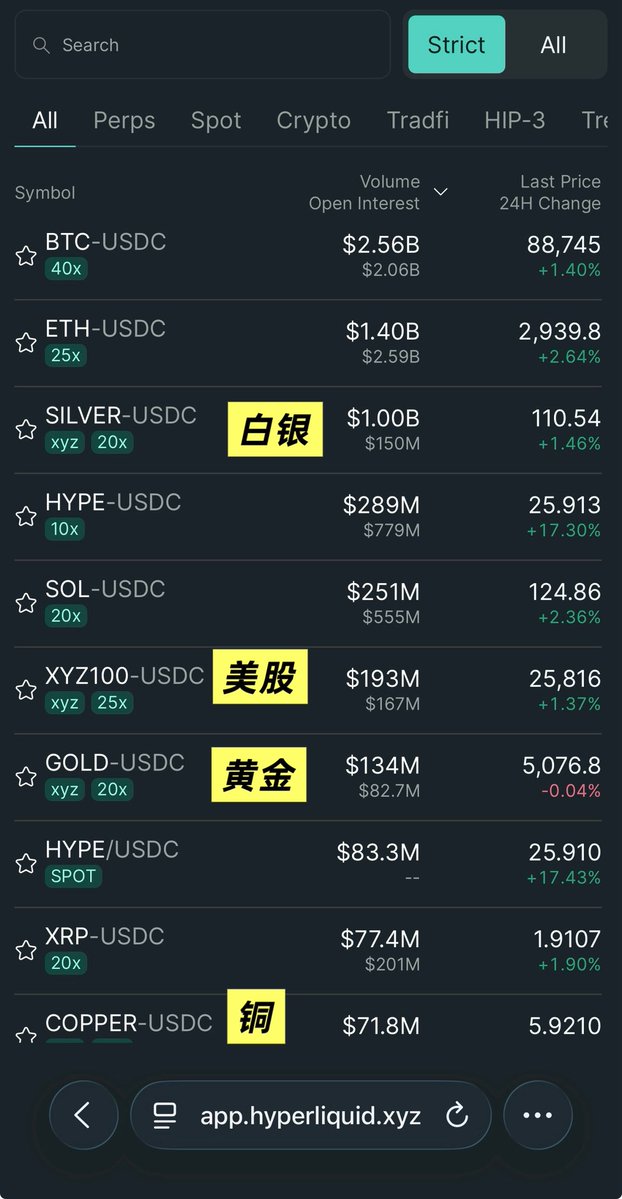Go back with the browser arrow
Image resolution: width=622 pixels, height=1199 pixels.
pos(83,1116)
